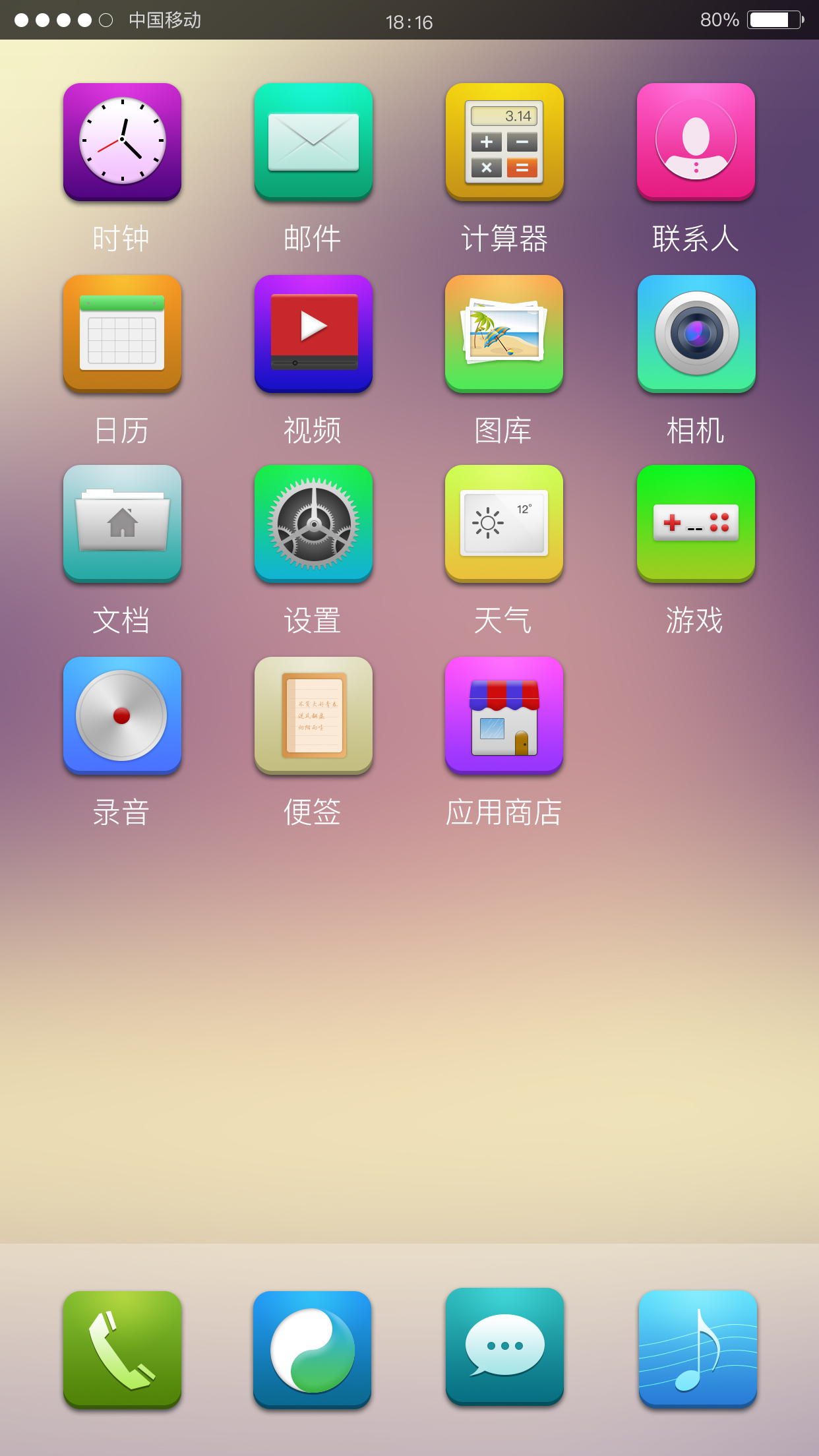The height and width of the screenshot is (1456, 819).
Task: Launch the 相机 camera app
Action: point(696,333)
